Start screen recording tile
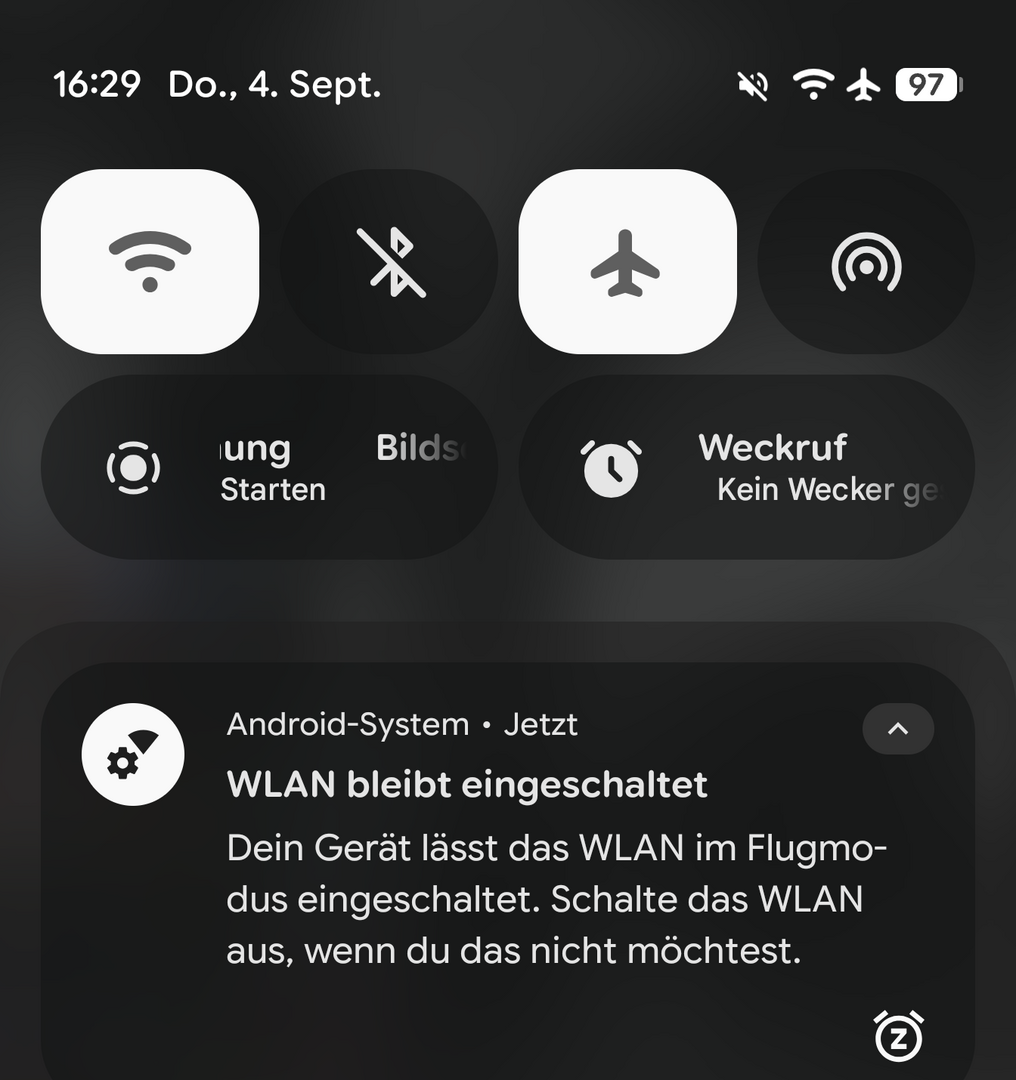This screenshot has width=1016, height=1080. click(269, 467)
